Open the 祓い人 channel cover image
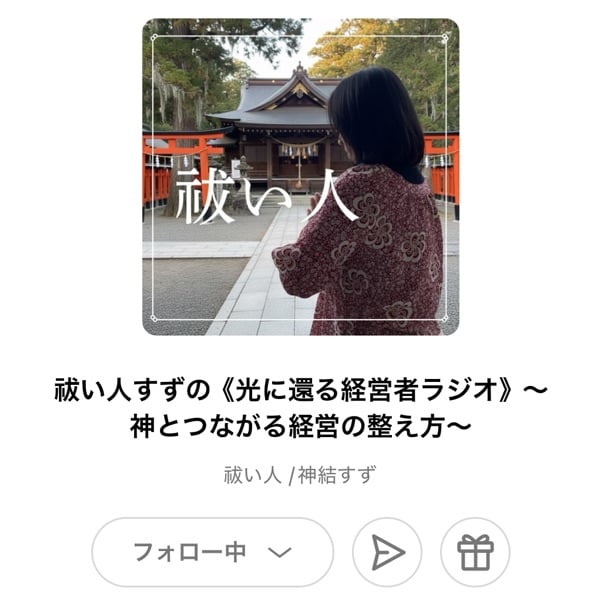Image resolution: width=600 pixels, height=600 pixels. tap(300, 177)
